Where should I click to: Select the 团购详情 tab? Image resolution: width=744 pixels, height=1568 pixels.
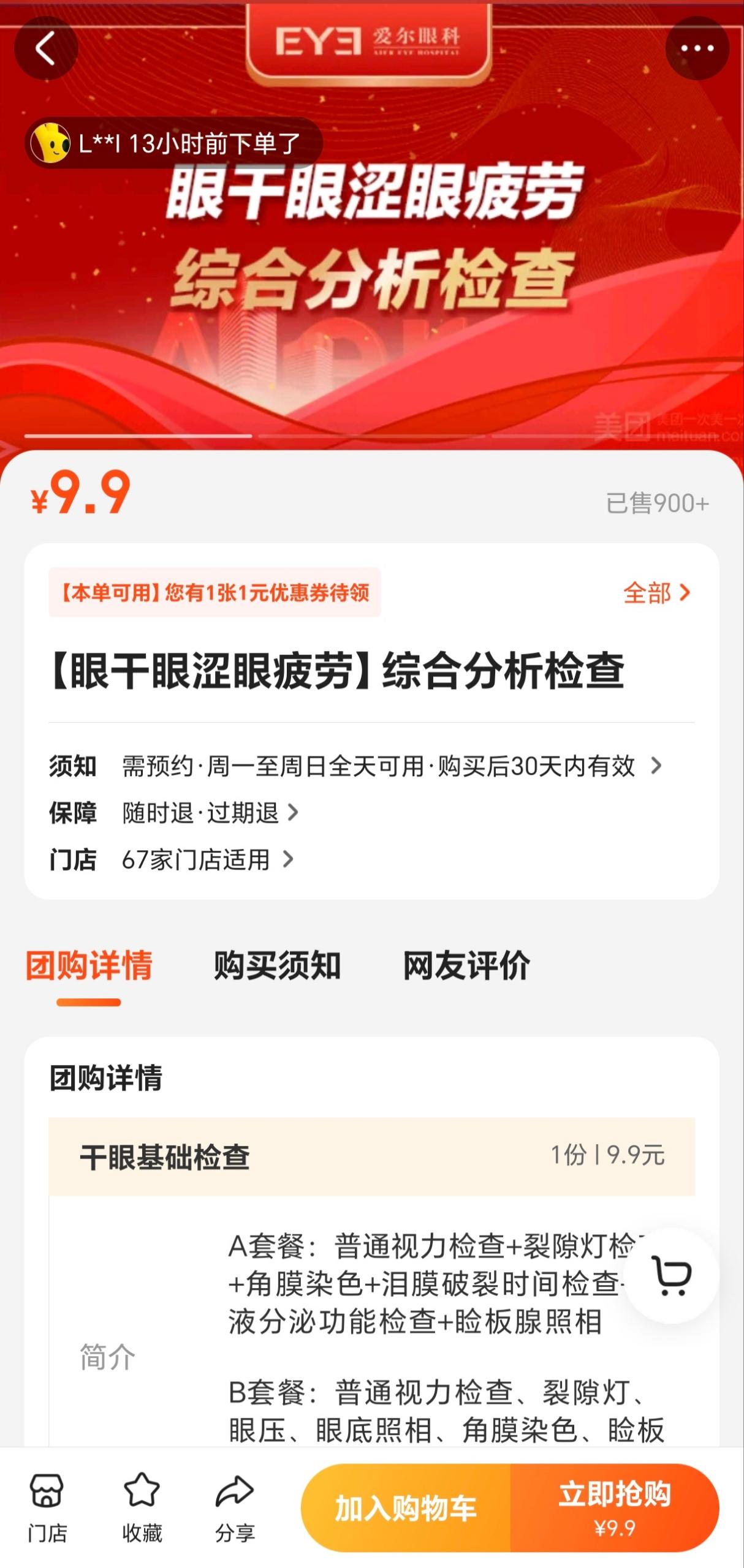[x=89, y=966]
